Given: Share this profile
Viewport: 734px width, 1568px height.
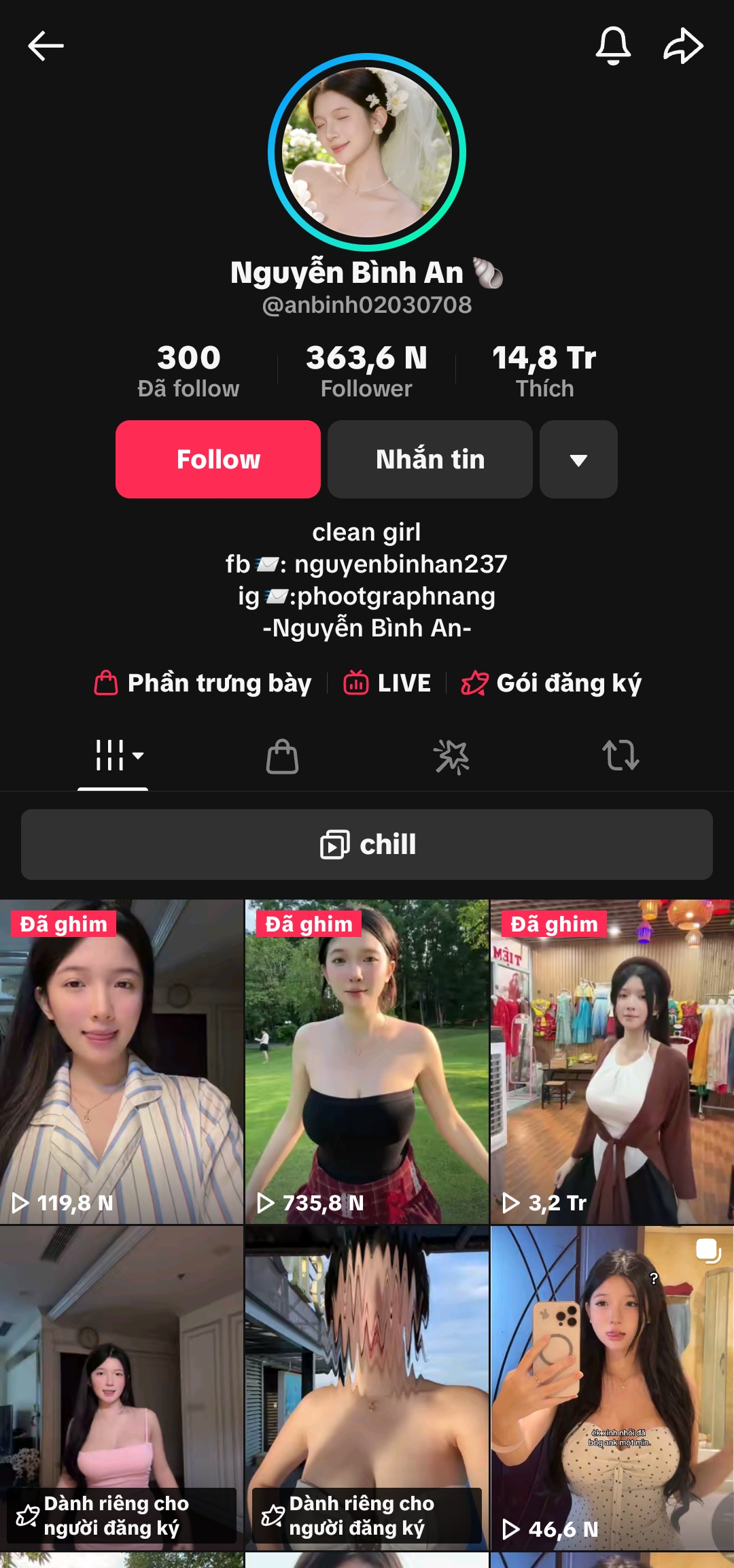Looking at the screenshot, I should (683, 46).
